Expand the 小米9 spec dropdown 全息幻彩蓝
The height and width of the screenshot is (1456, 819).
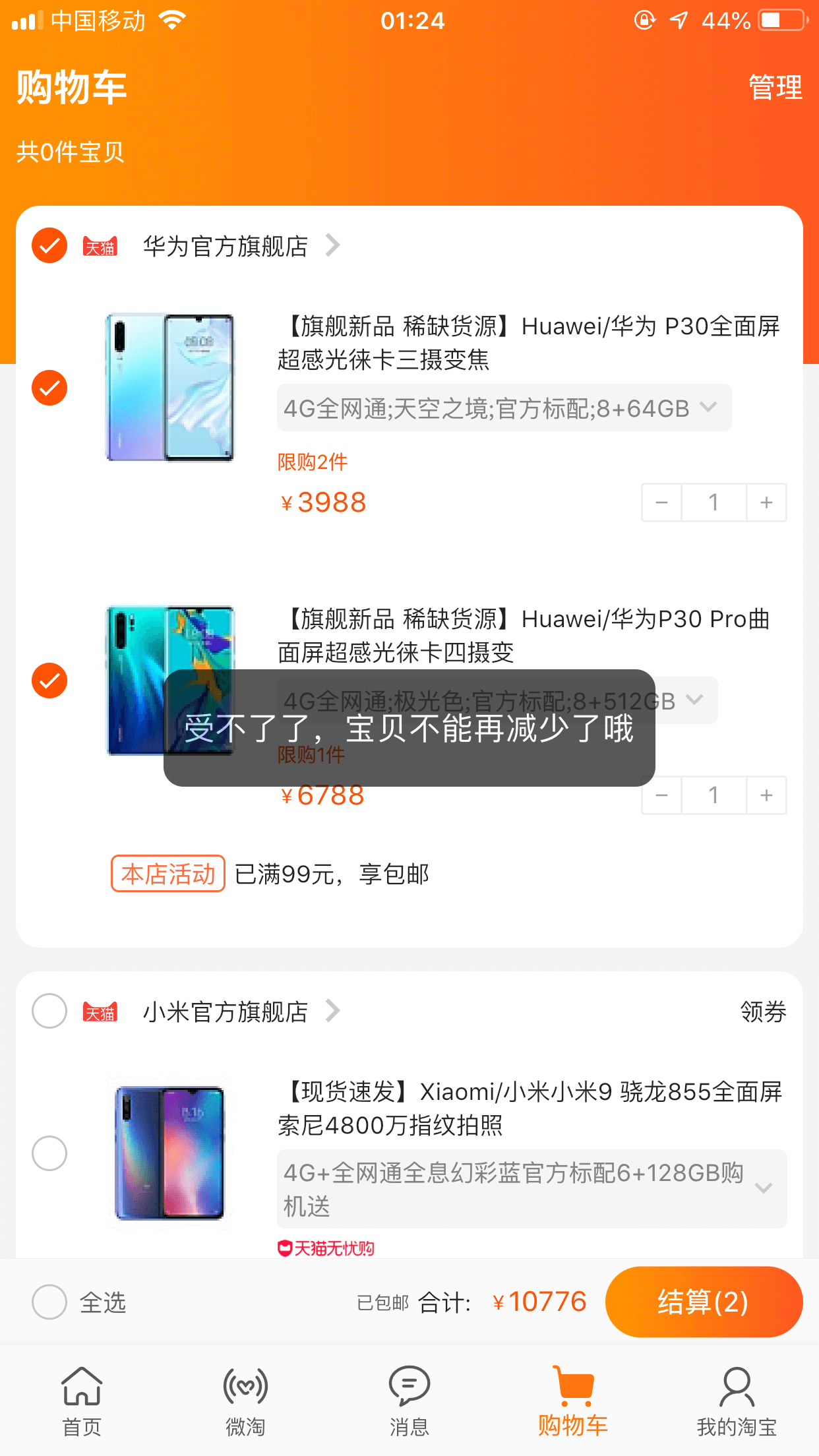pyautogui.click(x=531, y=1189)
